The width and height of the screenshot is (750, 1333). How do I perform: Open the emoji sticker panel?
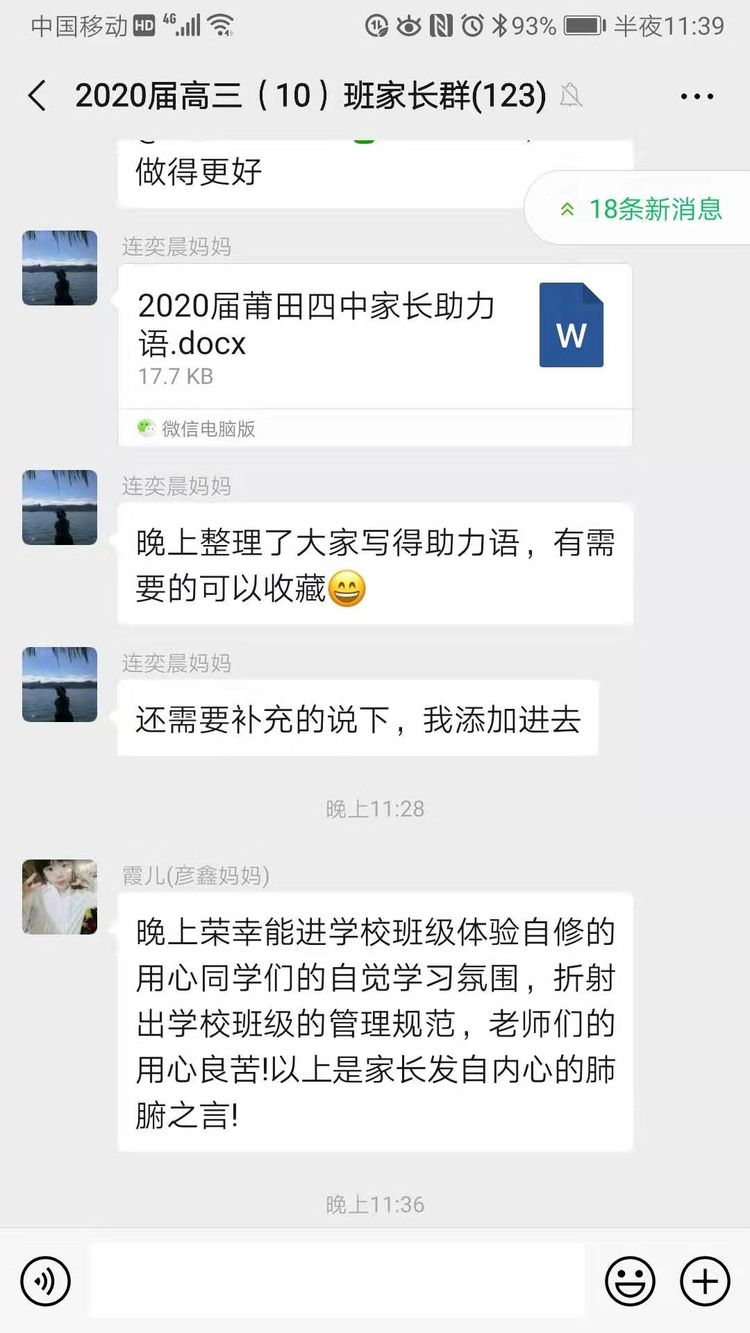tap(630, 1281)
